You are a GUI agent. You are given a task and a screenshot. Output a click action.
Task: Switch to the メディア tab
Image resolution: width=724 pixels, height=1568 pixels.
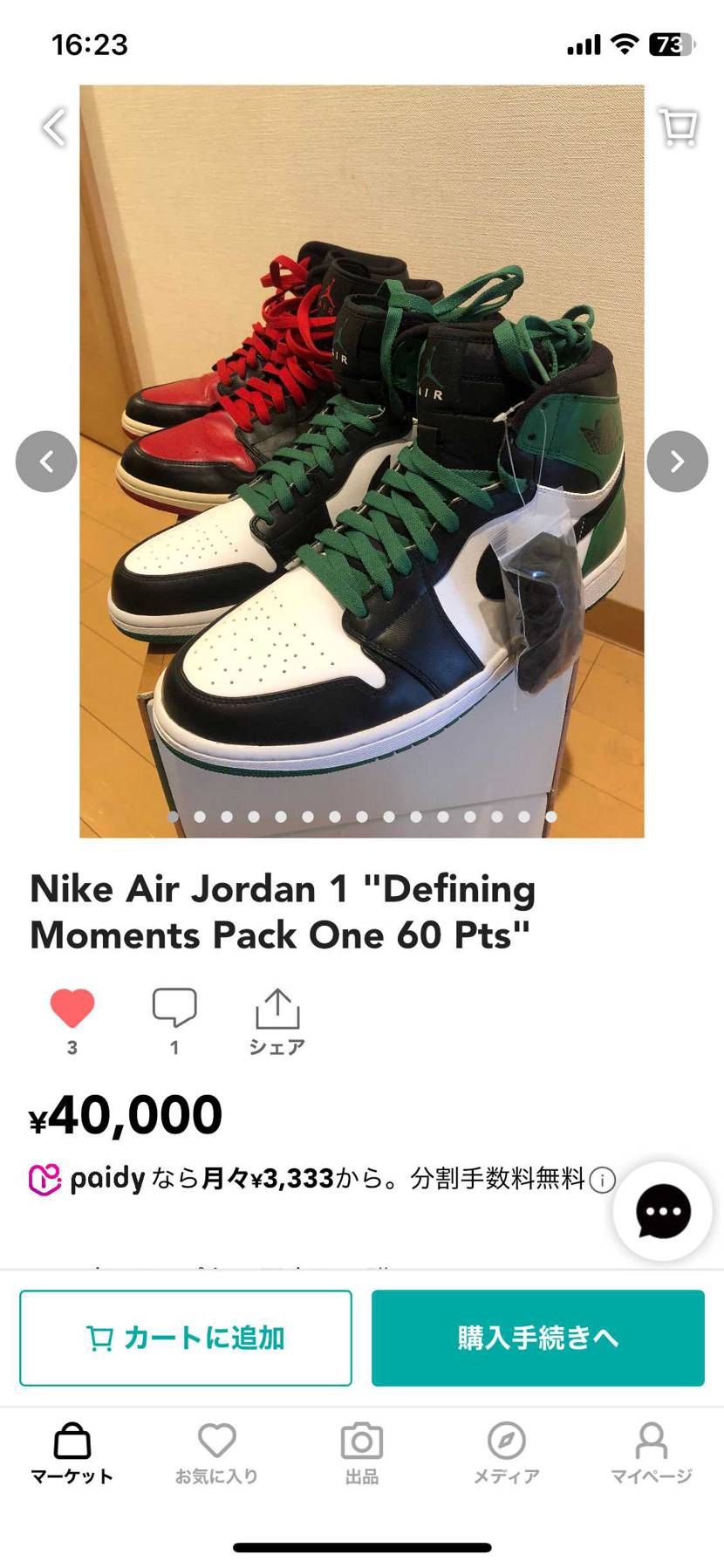[x=507, y=1453]
